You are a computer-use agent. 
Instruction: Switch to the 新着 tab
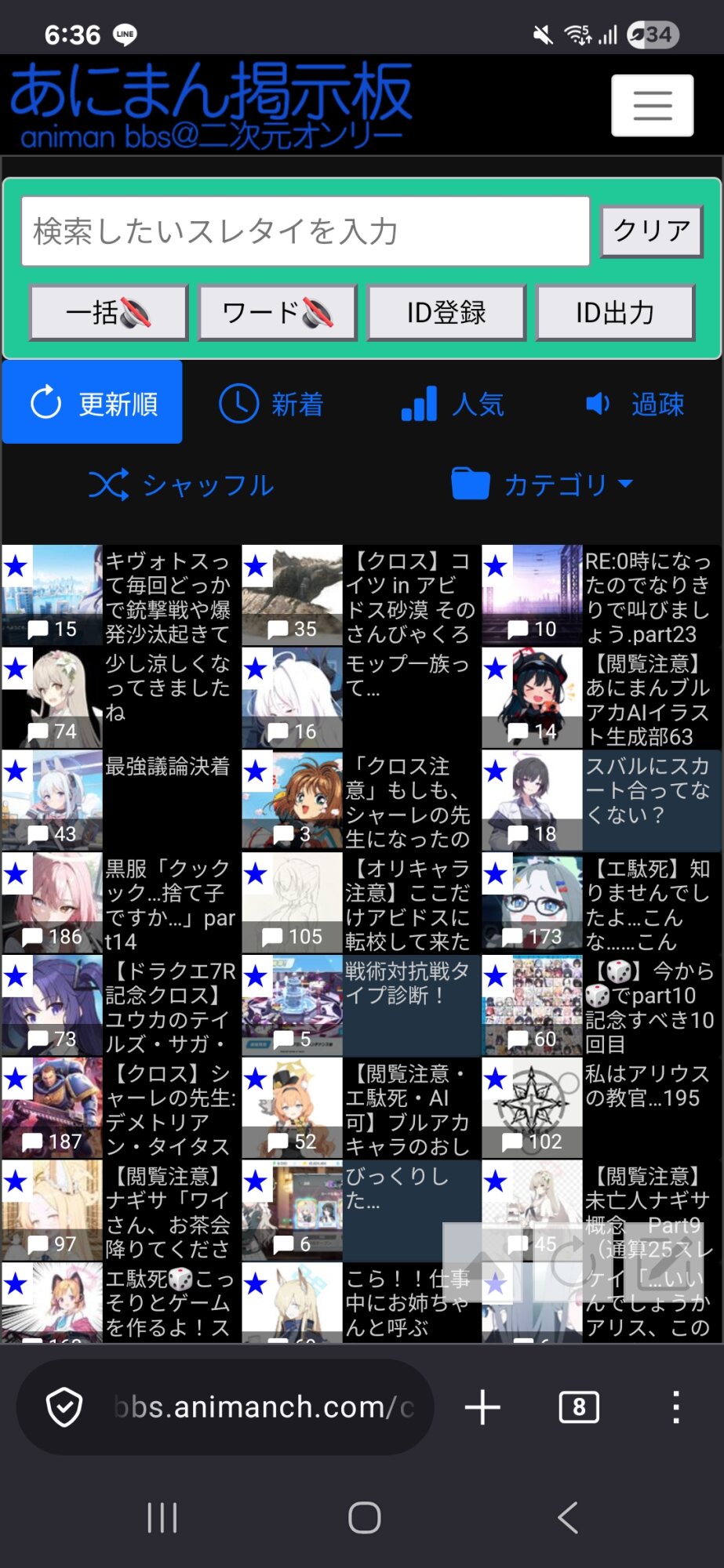click(x=271, y=404)
